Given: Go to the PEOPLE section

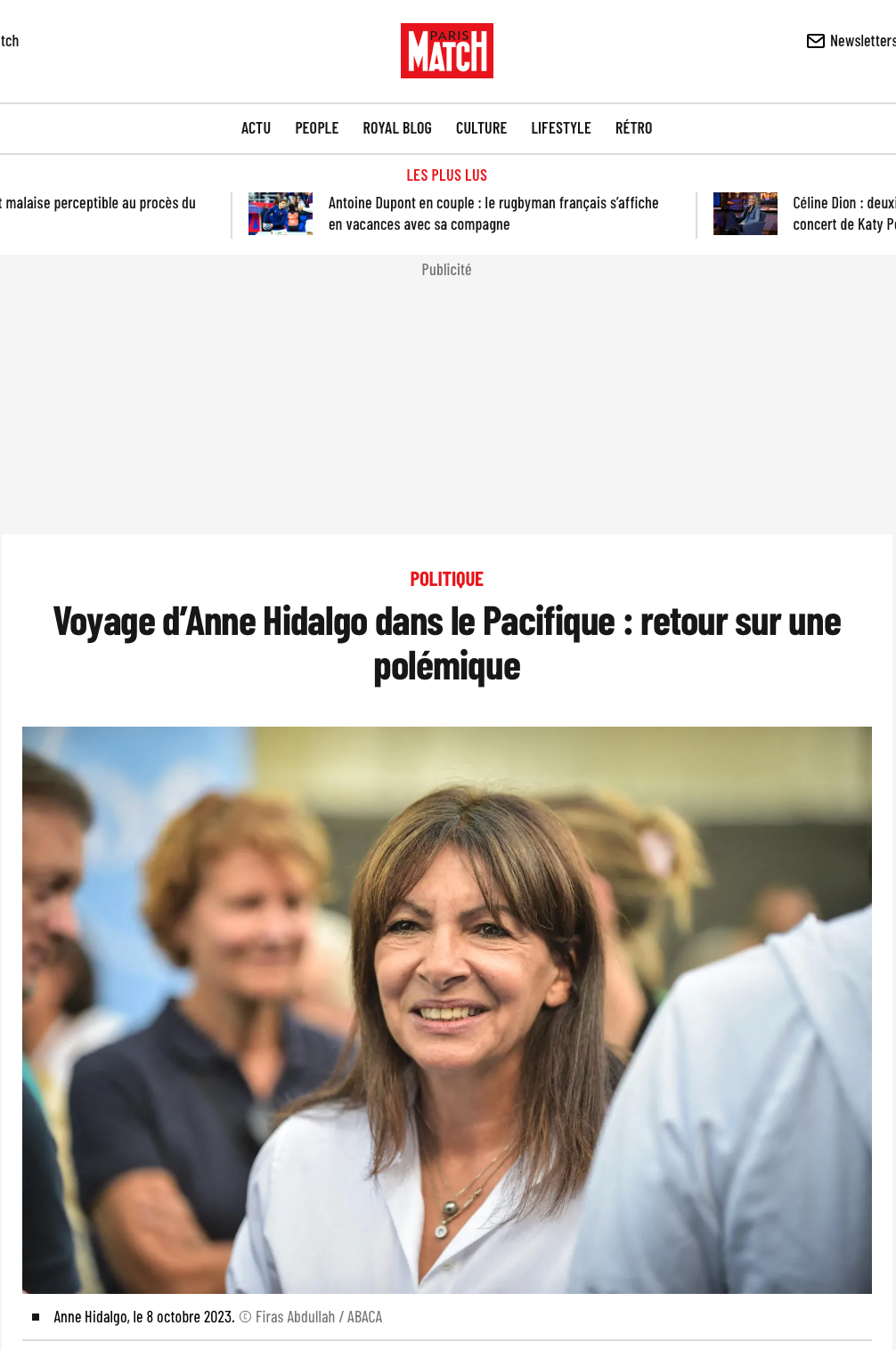Looking at the screenshot, I should pyautogui.click(x=316, y=128).
